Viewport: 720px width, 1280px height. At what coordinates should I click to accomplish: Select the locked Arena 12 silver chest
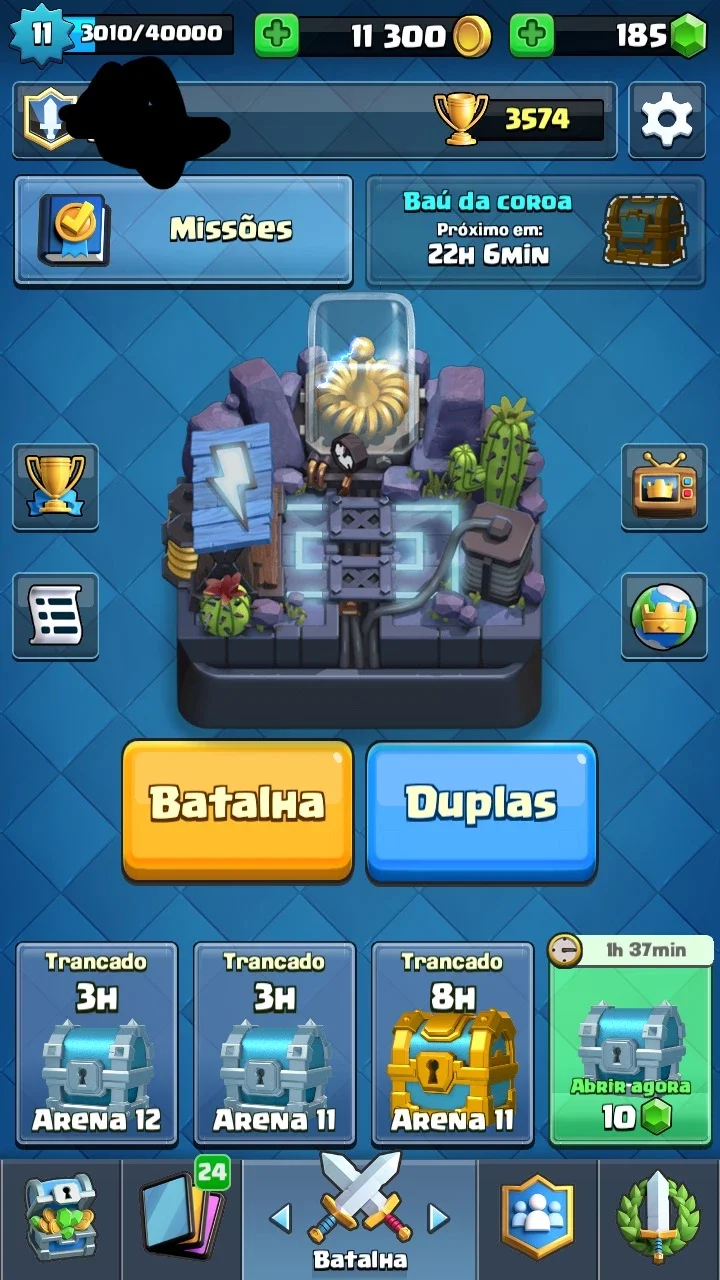coord(97,1044)
